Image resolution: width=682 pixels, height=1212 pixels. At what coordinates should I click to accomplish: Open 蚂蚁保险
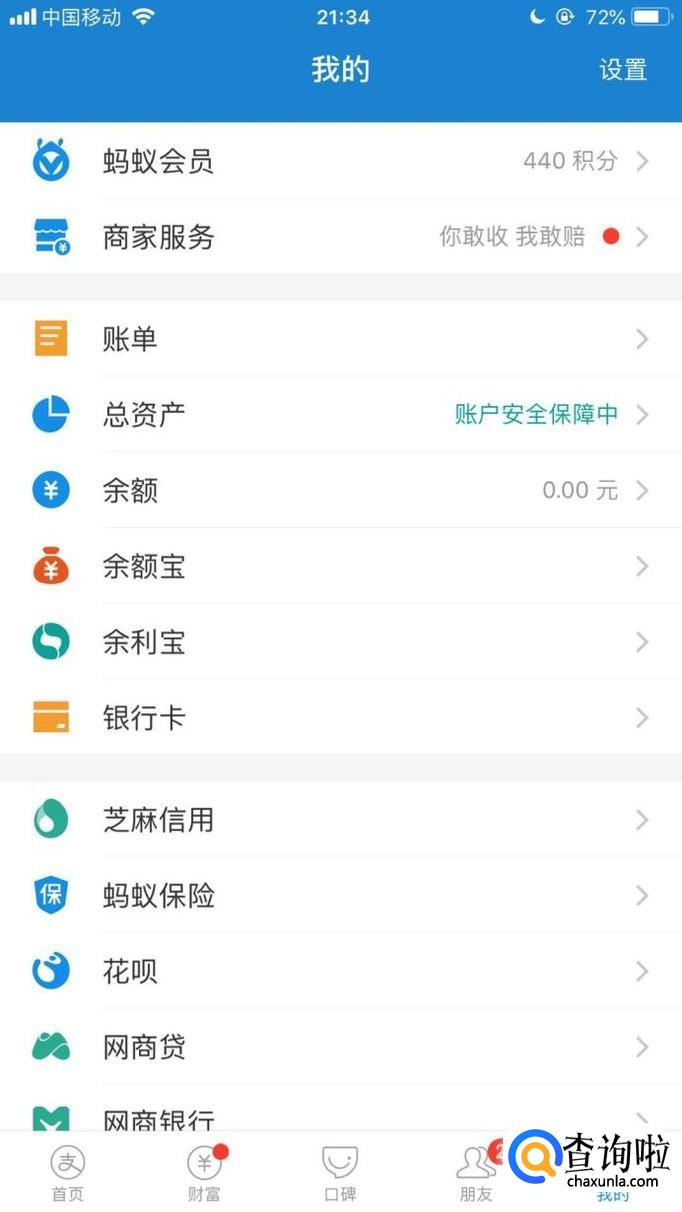340,895
